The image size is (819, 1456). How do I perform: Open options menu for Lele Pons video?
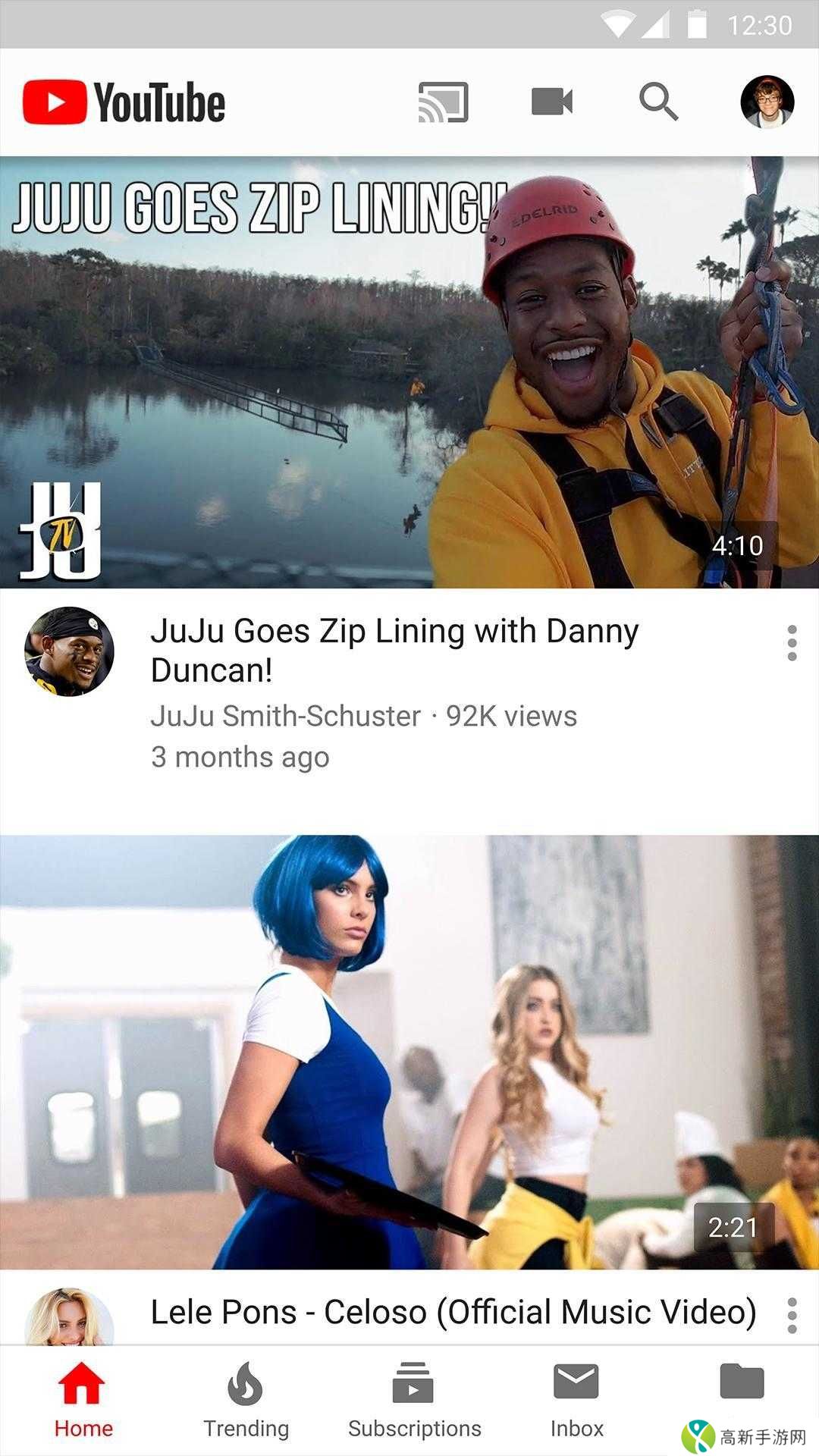pyautogui.click(x=792, y=1315)
